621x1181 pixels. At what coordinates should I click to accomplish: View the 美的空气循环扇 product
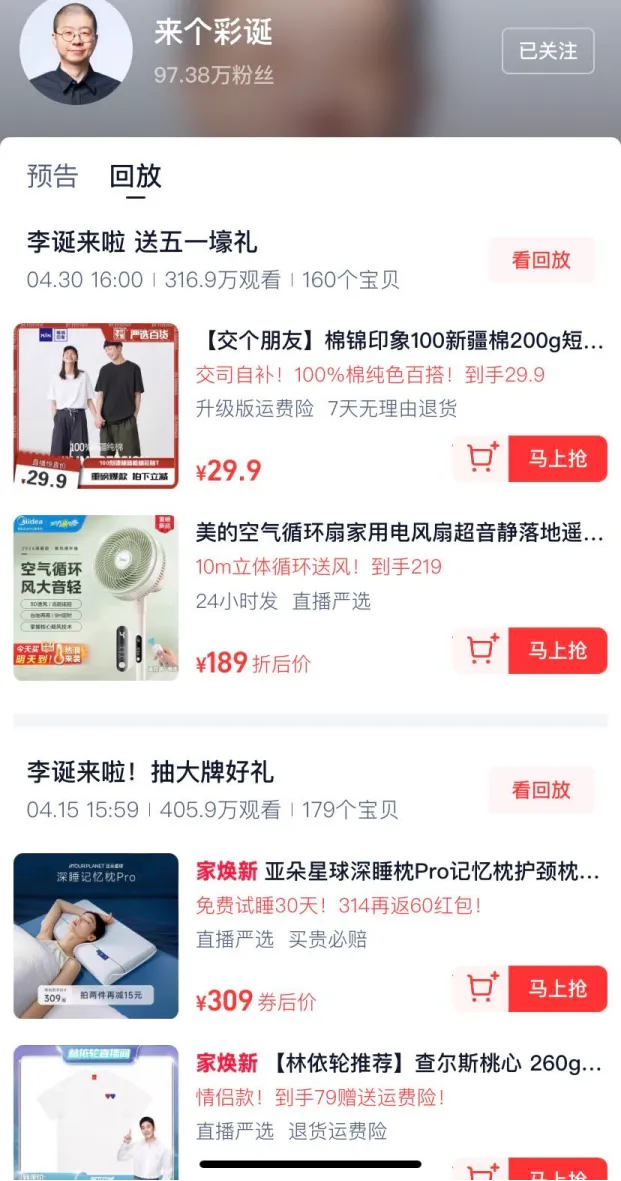[398, 533]
